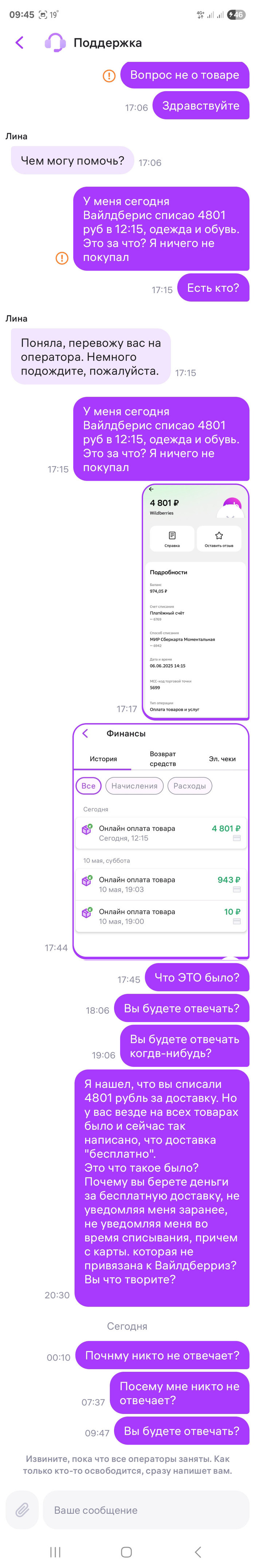The height and width of the screenshot is (1568, 255).
Task: Go back from the Поддержка chat
Action: (19, 43)
